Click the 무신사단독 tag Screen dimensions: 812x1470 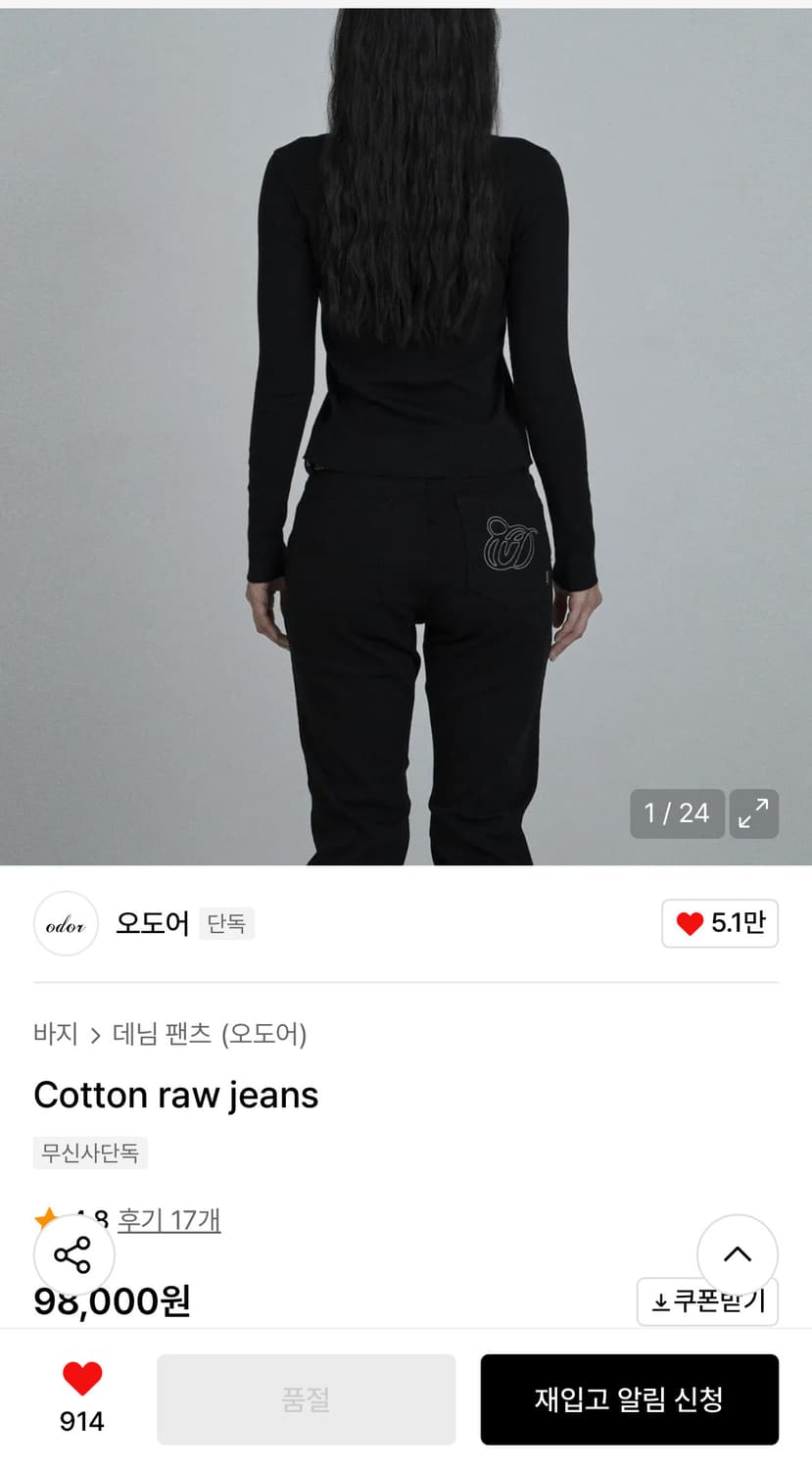88,1153
